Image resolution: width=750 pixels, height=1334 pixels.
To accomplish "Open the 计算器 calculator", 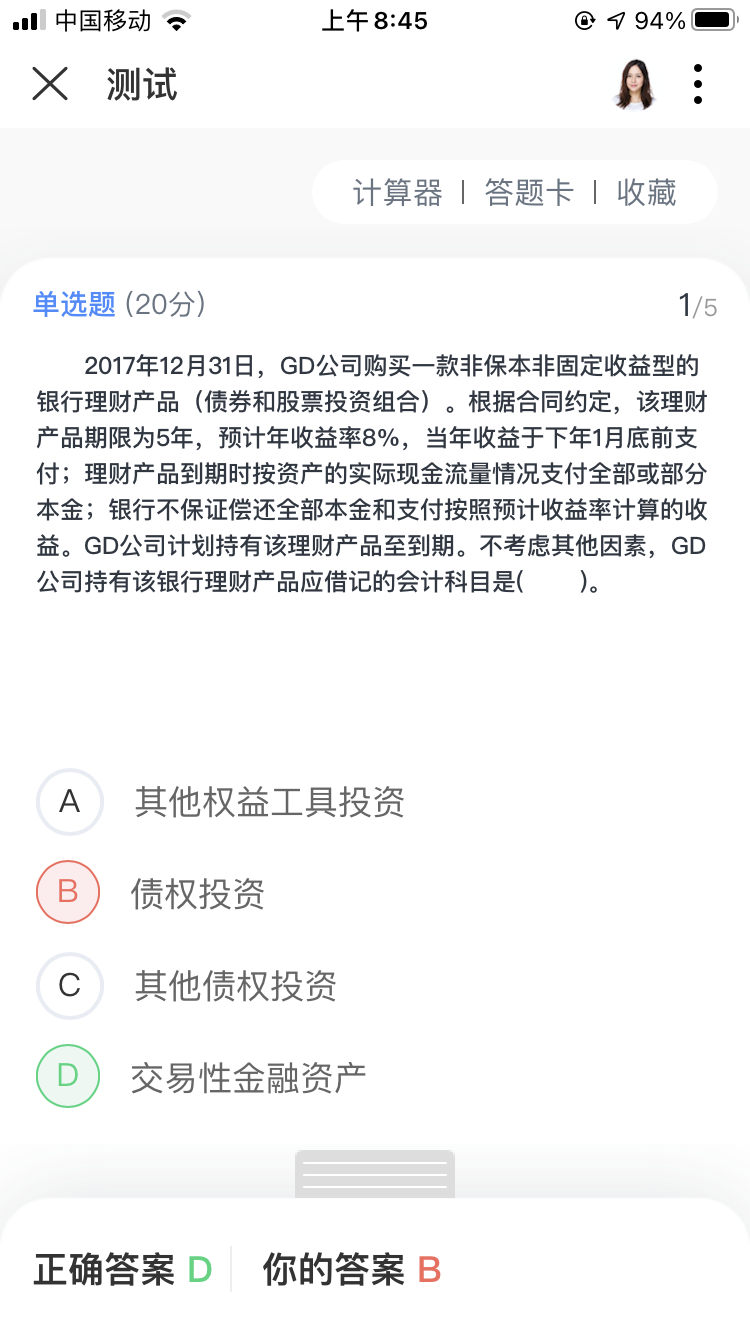I will click(x=397, y=192).
